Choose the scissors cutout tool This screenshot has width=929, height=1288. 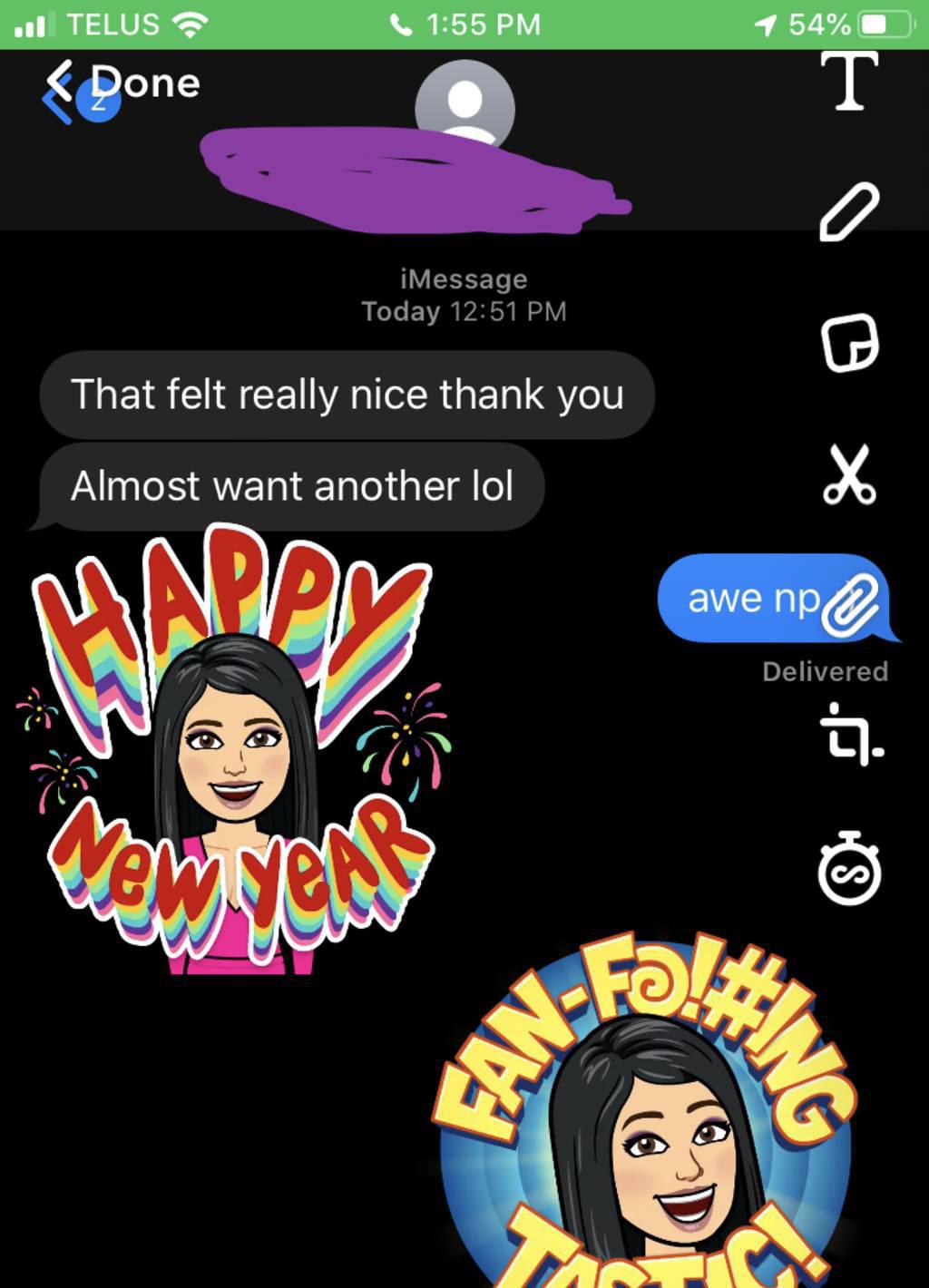point(849,474)
